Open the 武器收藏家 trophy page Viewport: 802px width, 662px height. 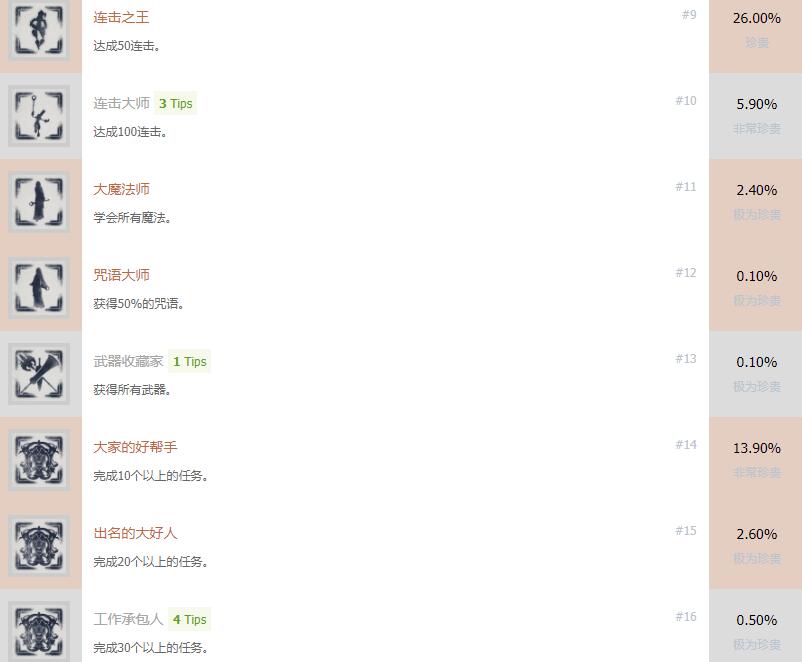[128, 361]
